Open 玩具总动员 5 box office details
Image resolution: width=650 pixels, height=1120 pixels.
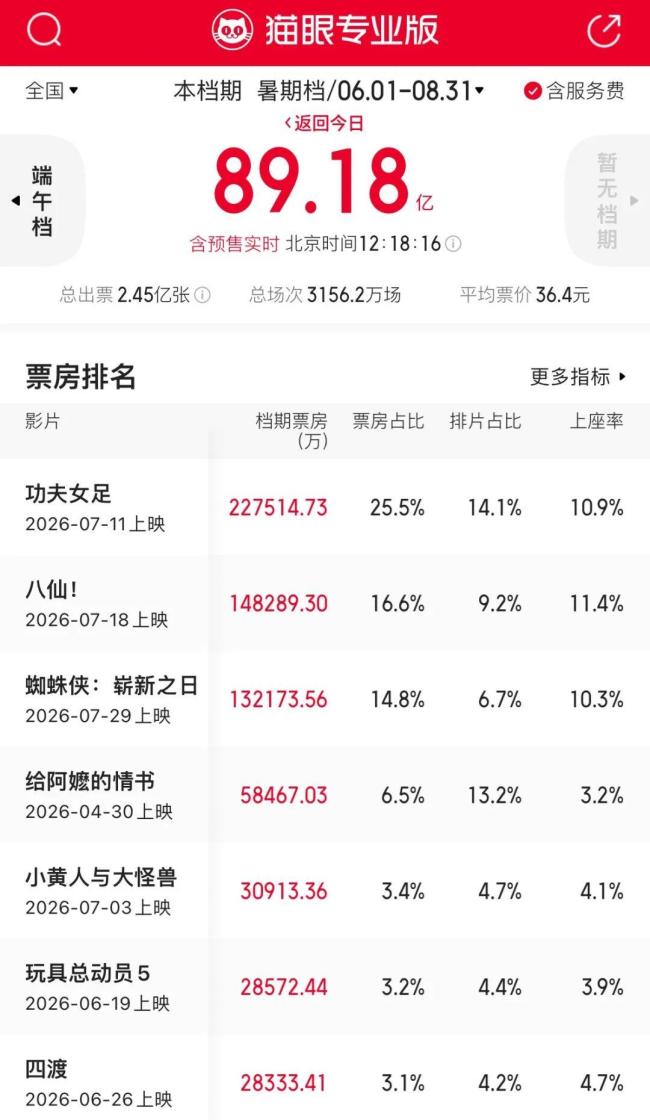[325, 986]
